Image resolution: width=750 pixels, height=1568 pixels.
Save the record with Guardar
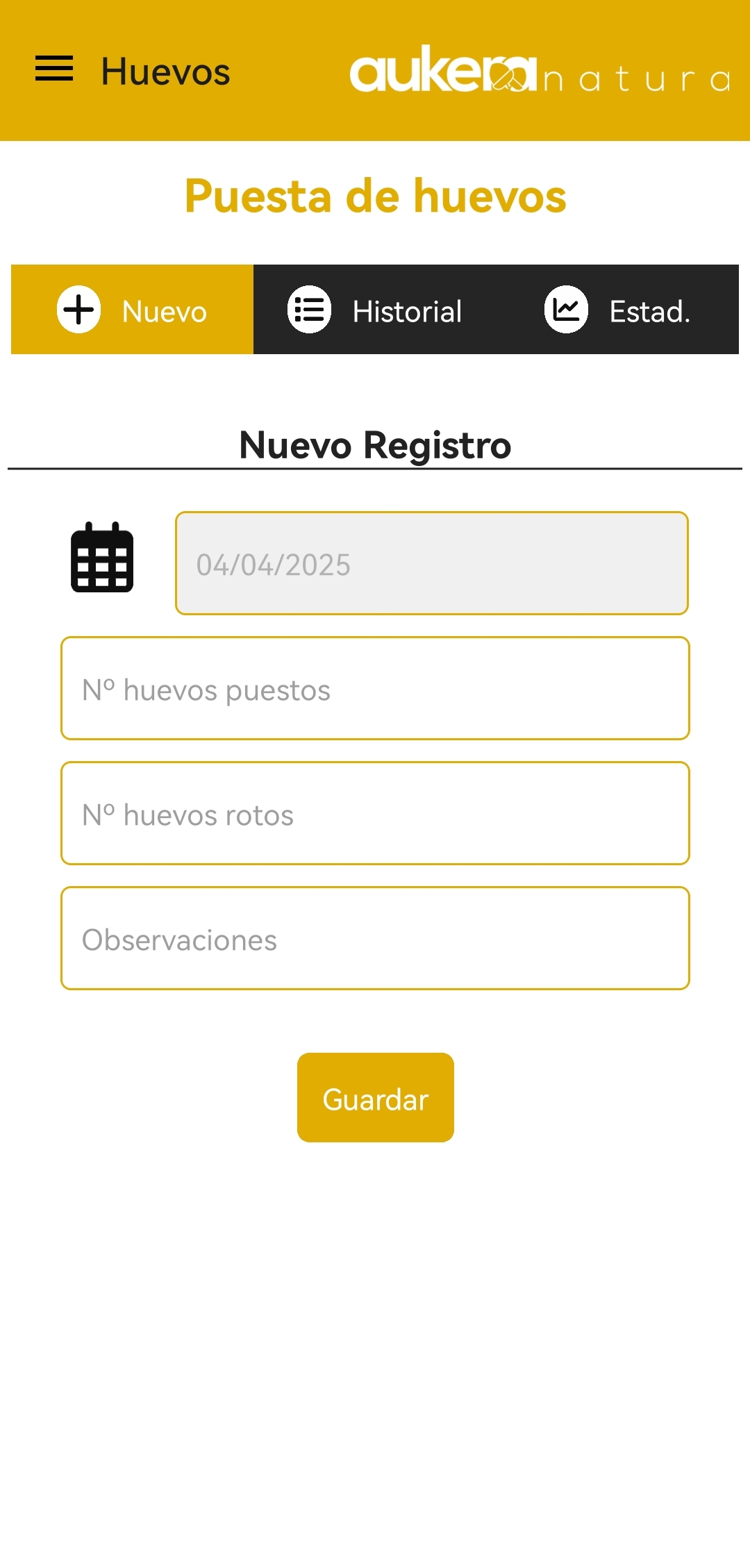point(375,1097)
